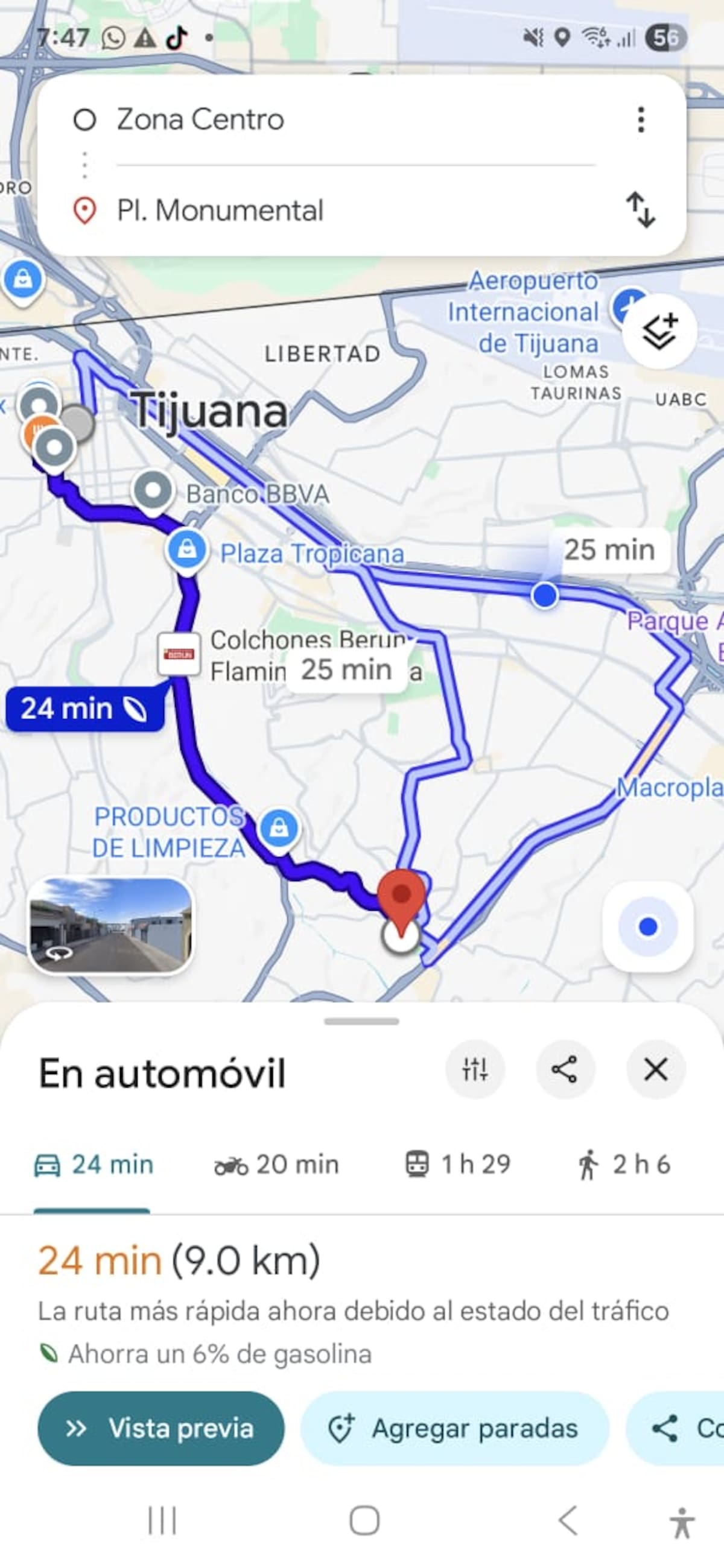724x1568 pixels.
Task: Center the map on my location
Action: [648, 926]
